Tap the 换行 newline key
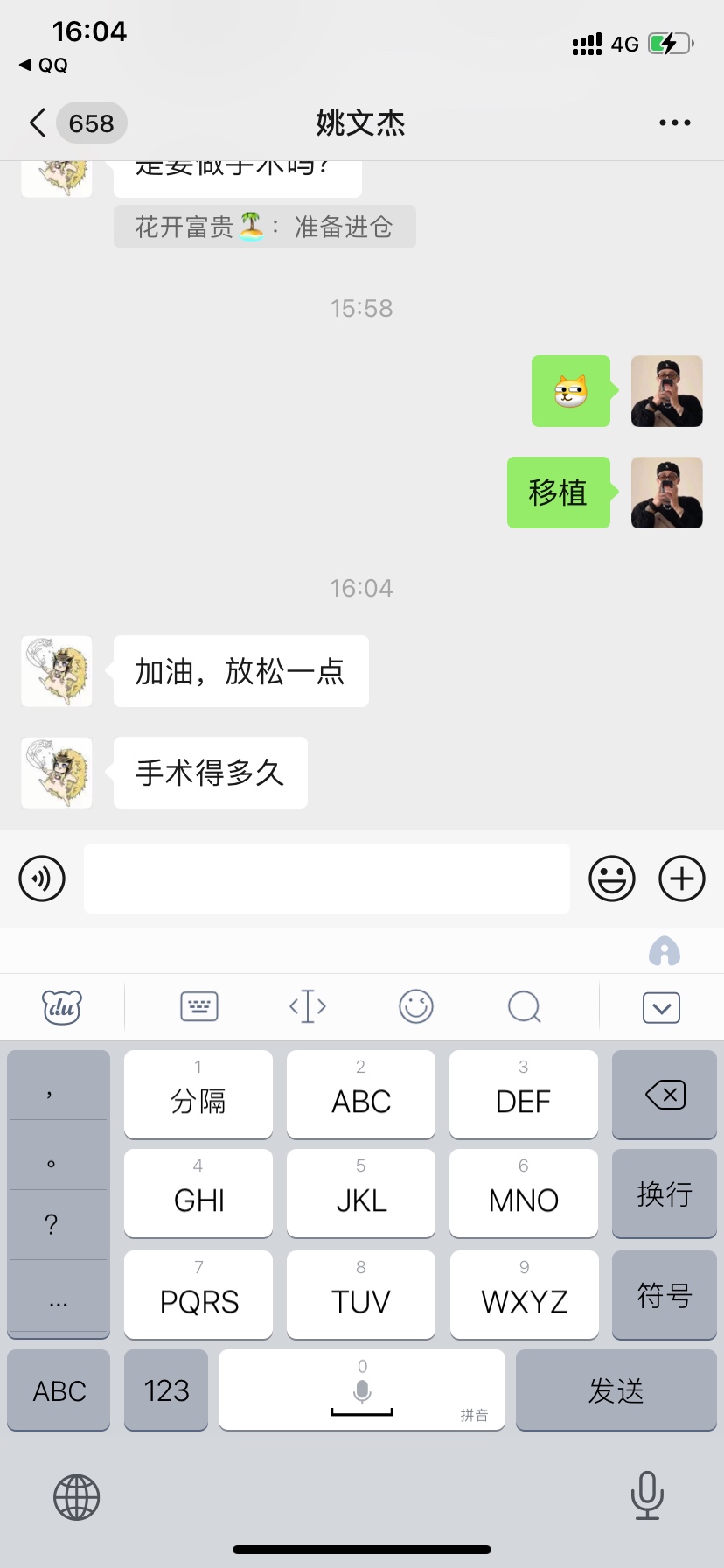This screenshot has height=1568, width=724. pos(665,1193)
